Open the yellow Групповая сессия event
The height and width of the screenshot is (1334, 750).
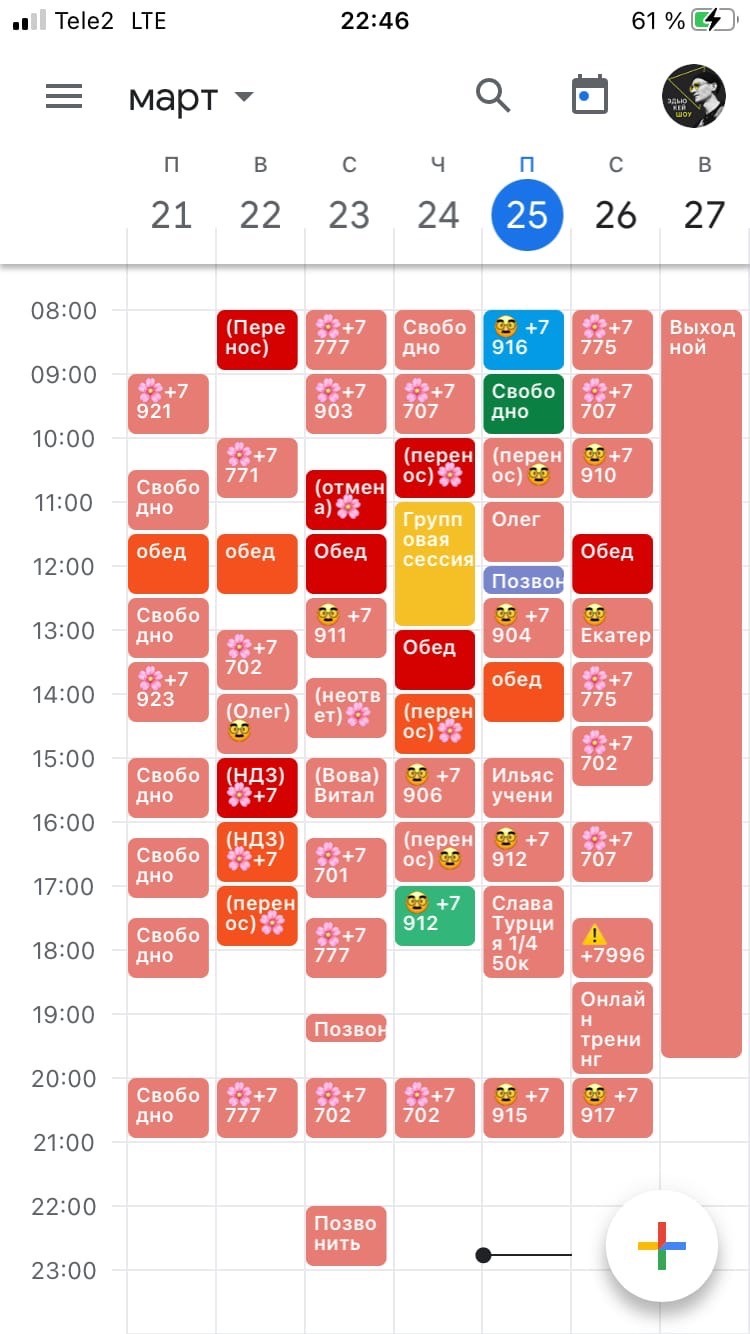tap(434, 564)
